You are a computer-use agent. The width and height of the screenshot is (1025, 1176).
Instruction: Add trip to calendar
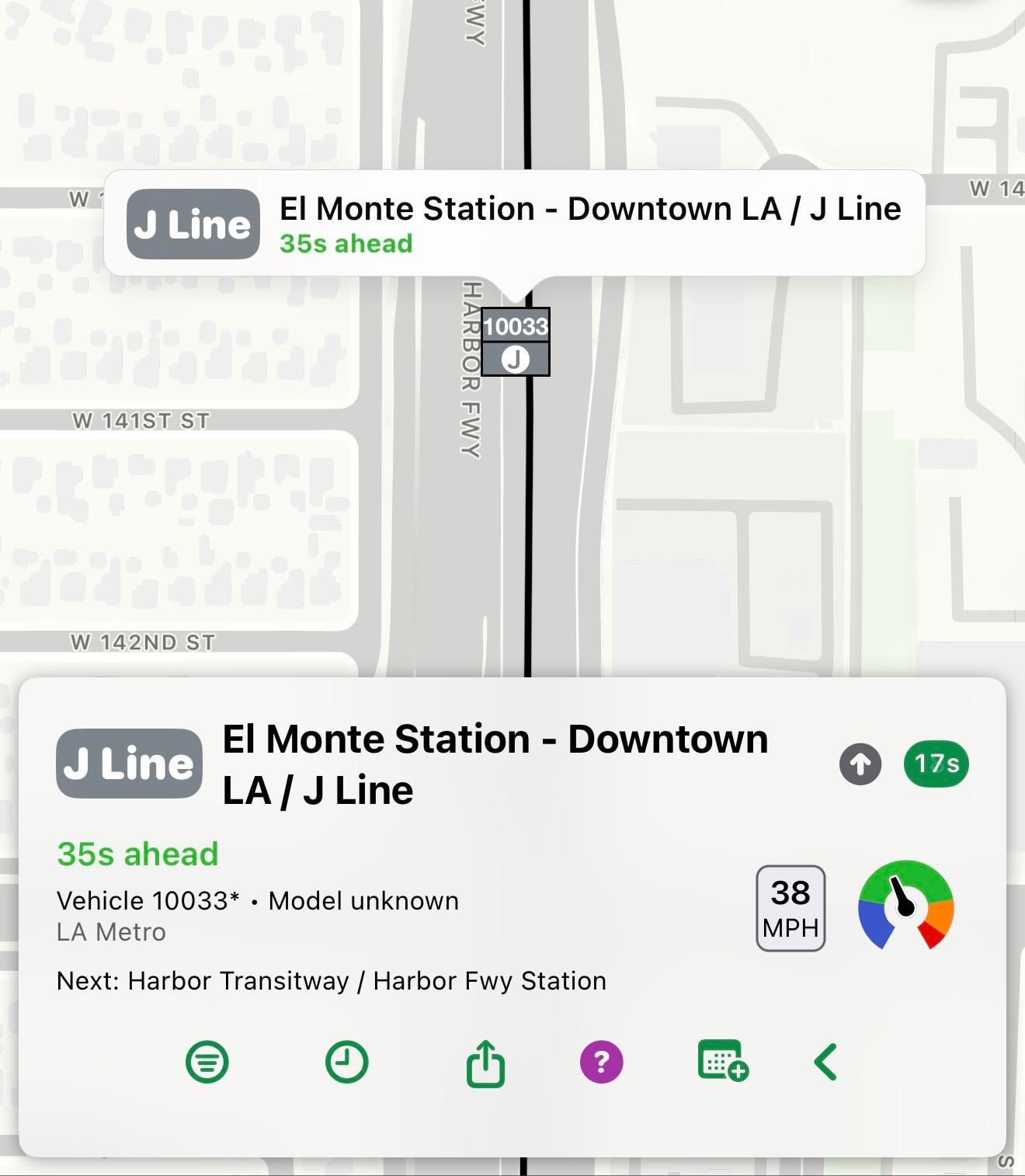pyautogui.click(x=723, y=1060)
